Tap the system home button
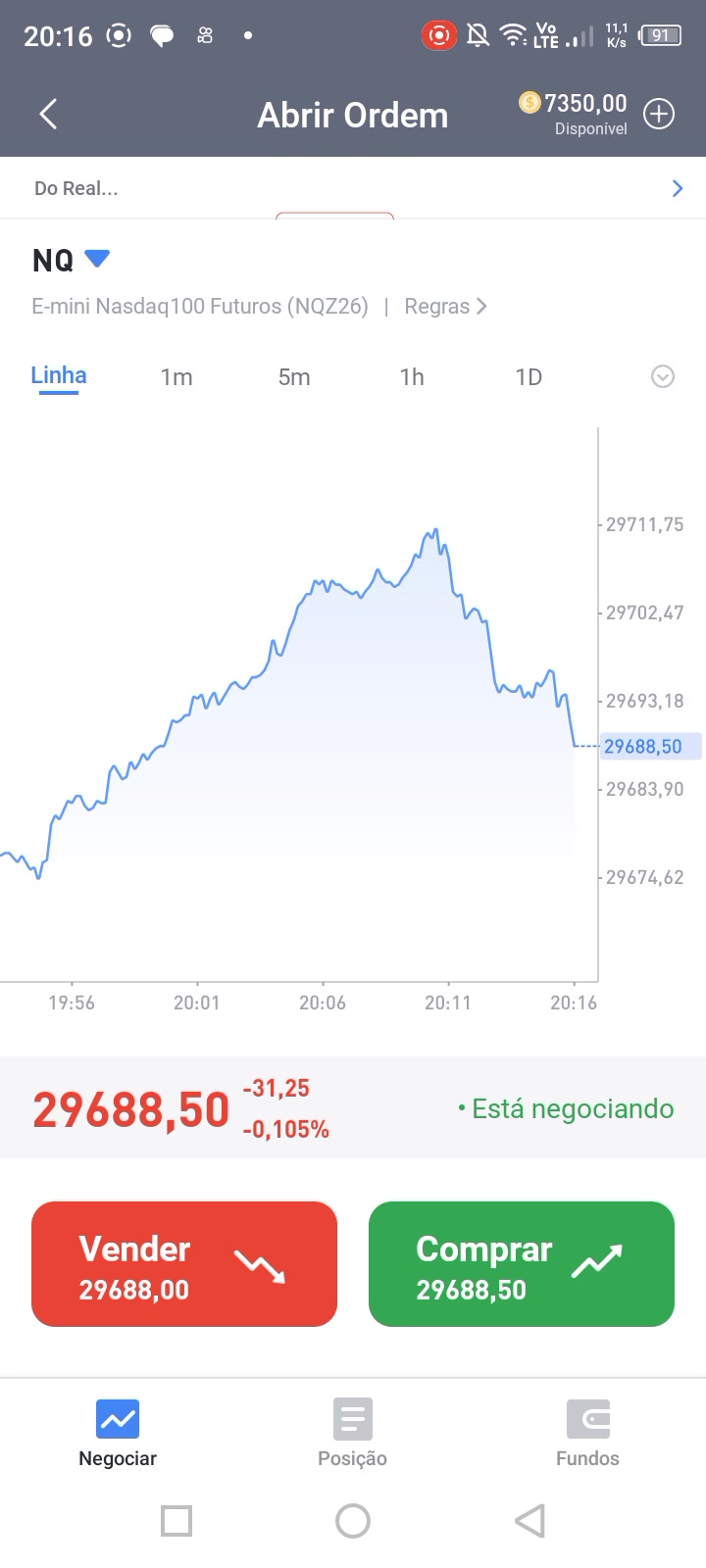 pos(353,1521)
